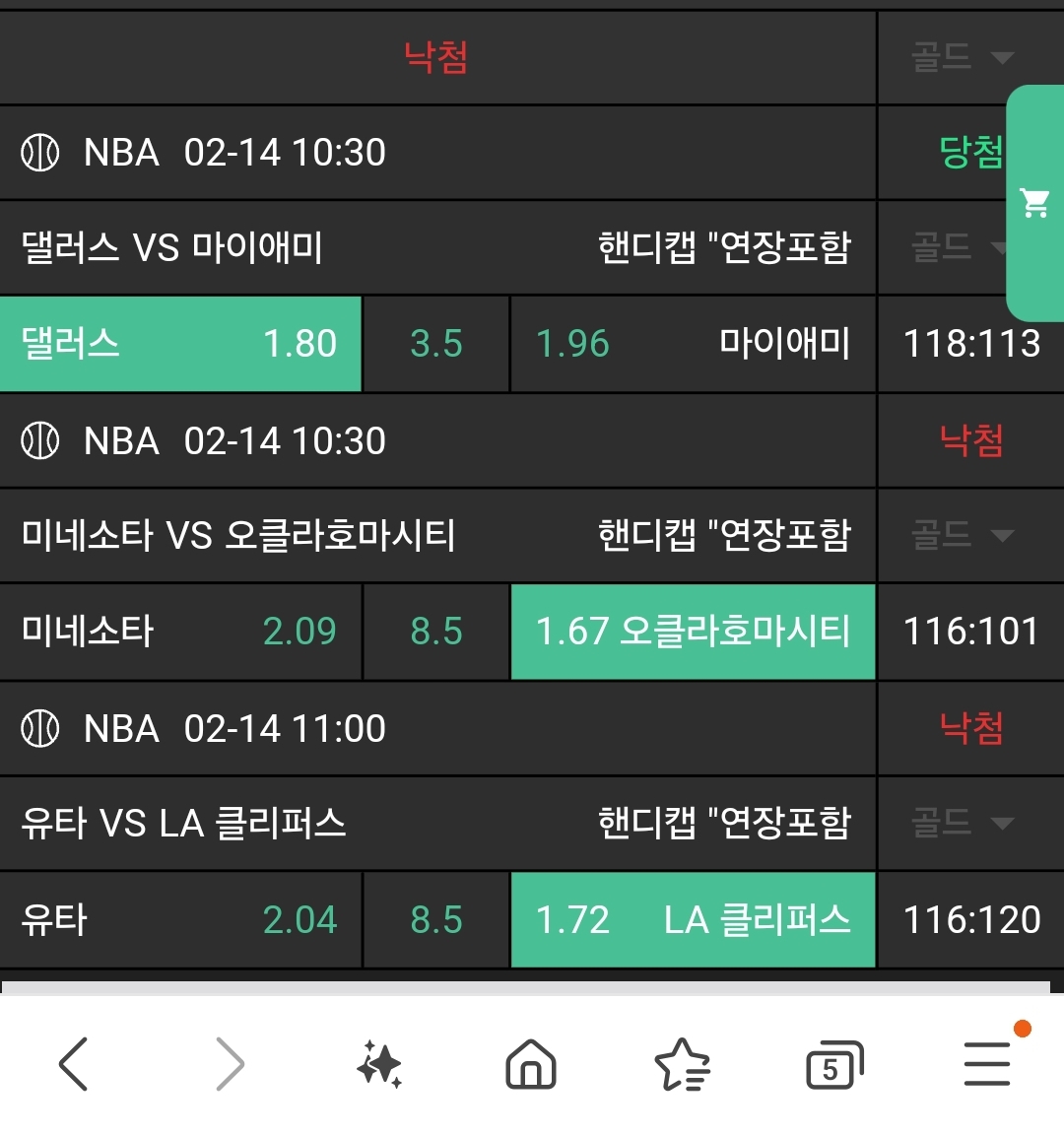This screenshot has width=1064, height=1135.
Task: Show the 5 open browser tabs
Action: tap(833, 1065)
